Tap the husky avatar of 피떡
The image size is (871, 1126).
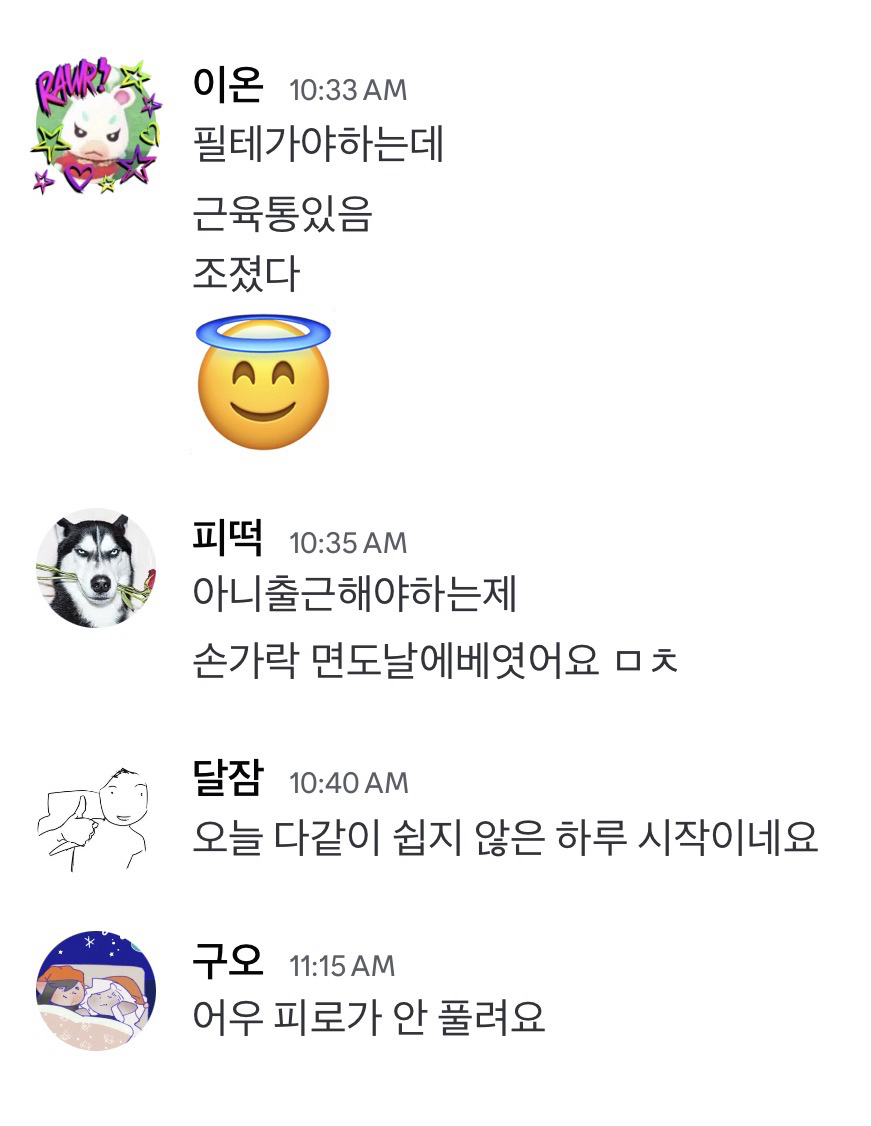tap(96, 569)
